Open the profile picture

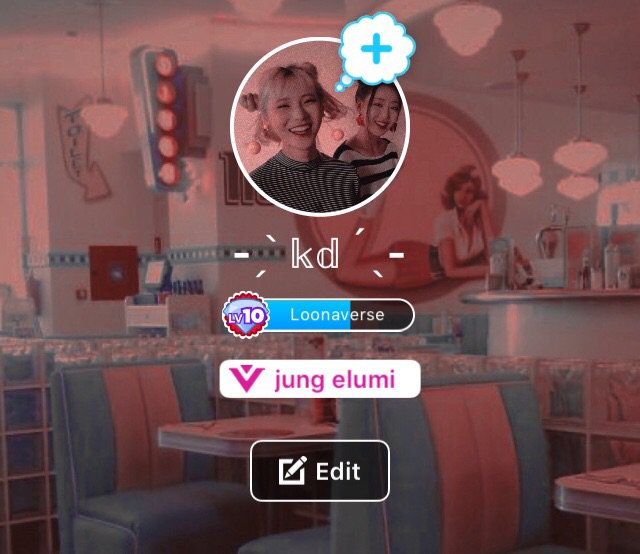tap(305, 130)
